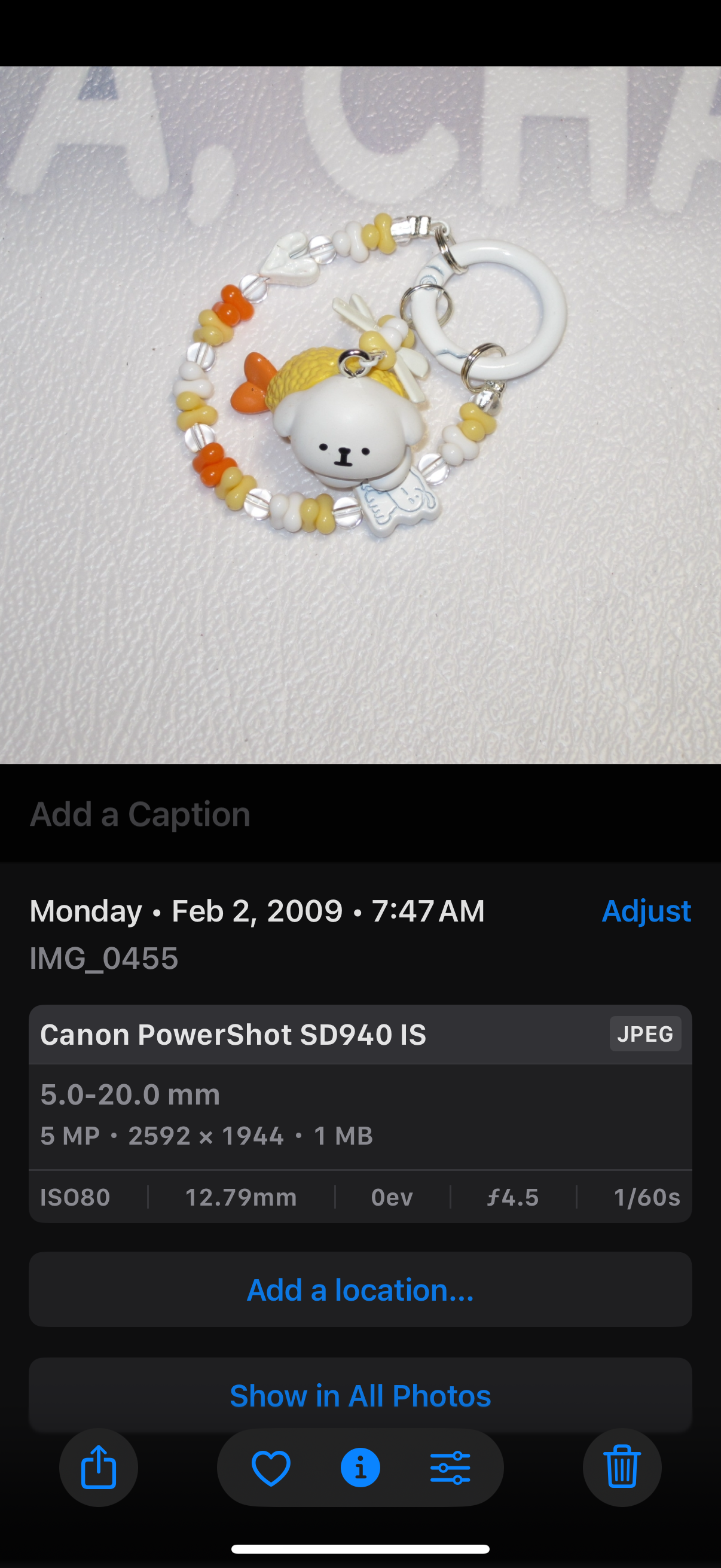Screen dimensions: 721x1568
Task: Tap the keychain photo to view fullscreen
Action: [360, 414]
